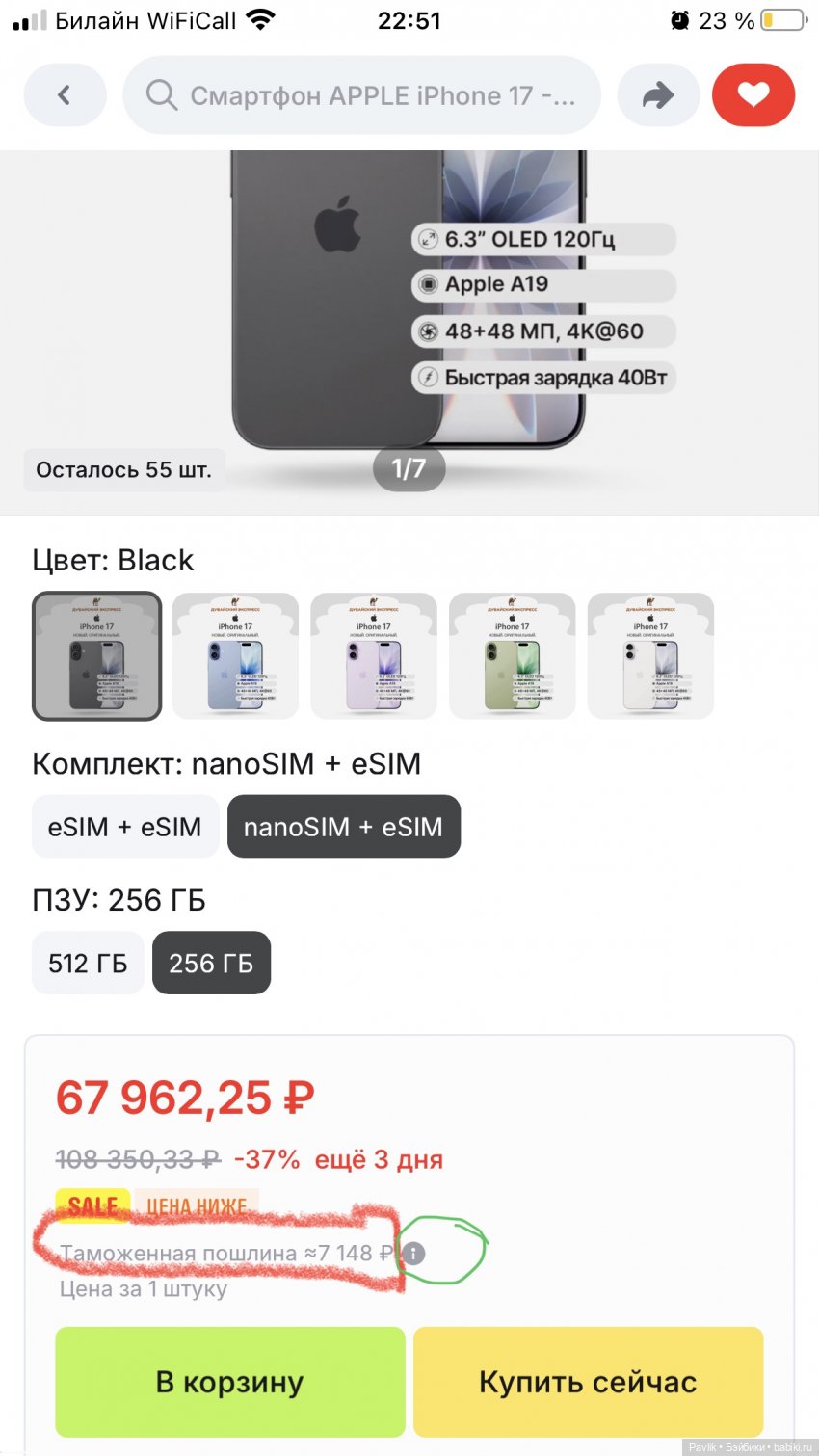The width and height of the screenshot is (819, 1456).
Task: Choose the white iPhone color variant
Action: [650, 655]
